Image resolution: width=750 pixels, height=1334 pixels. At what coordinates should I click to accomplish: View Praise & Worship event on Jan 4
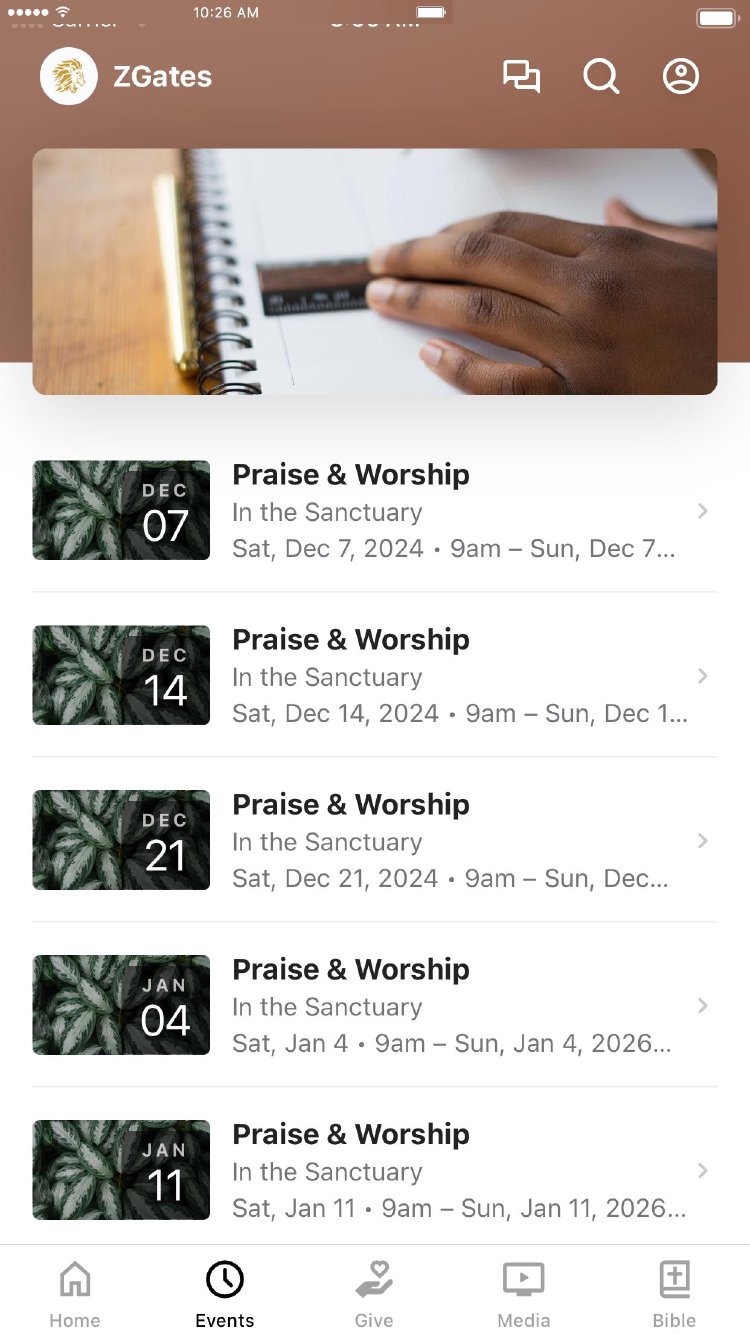(375, 1005)
